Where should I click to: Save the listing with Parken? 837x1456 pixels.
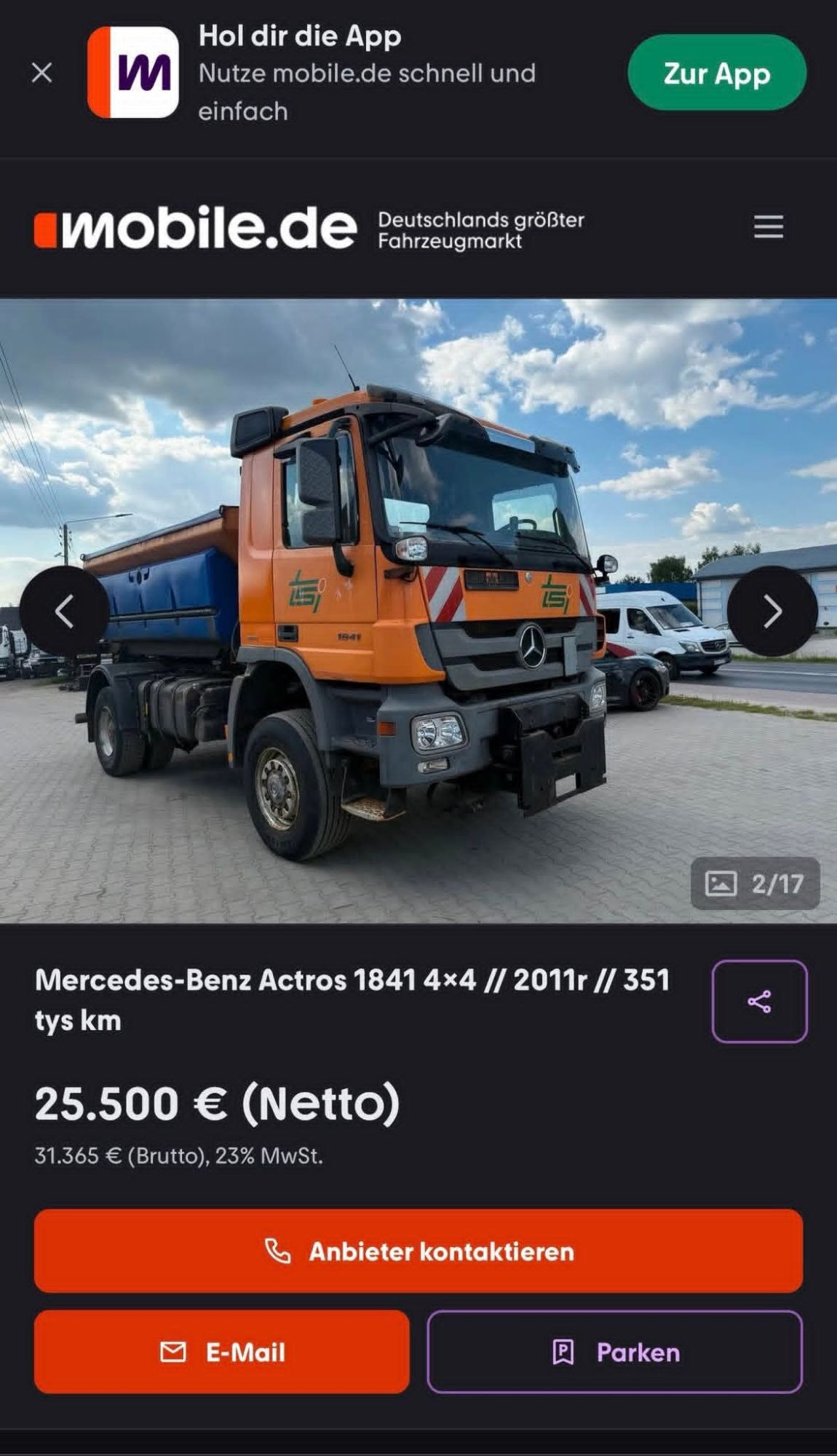614,1352
